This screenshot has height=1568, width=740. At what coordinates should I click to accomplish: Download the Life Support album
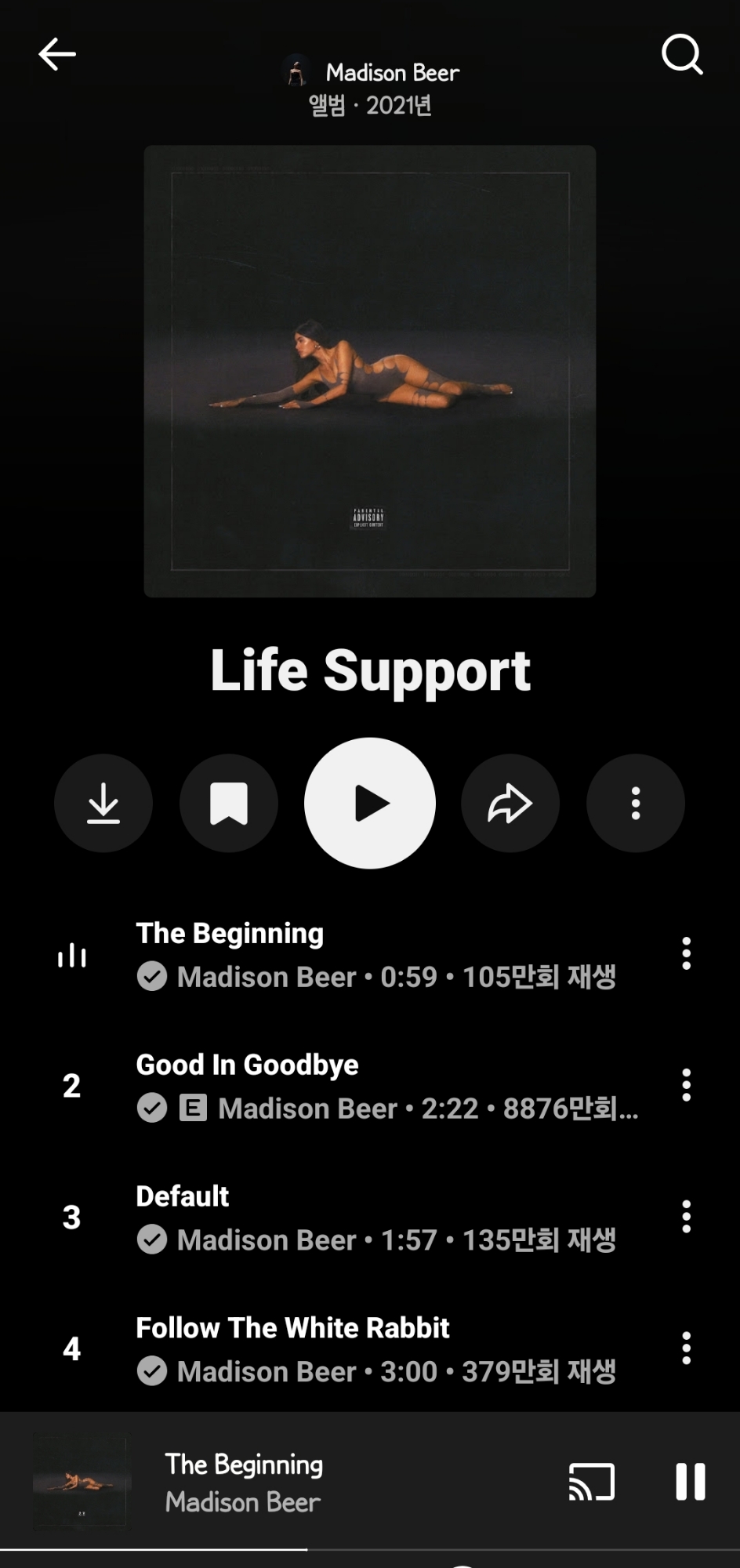(x=103, y=804)
